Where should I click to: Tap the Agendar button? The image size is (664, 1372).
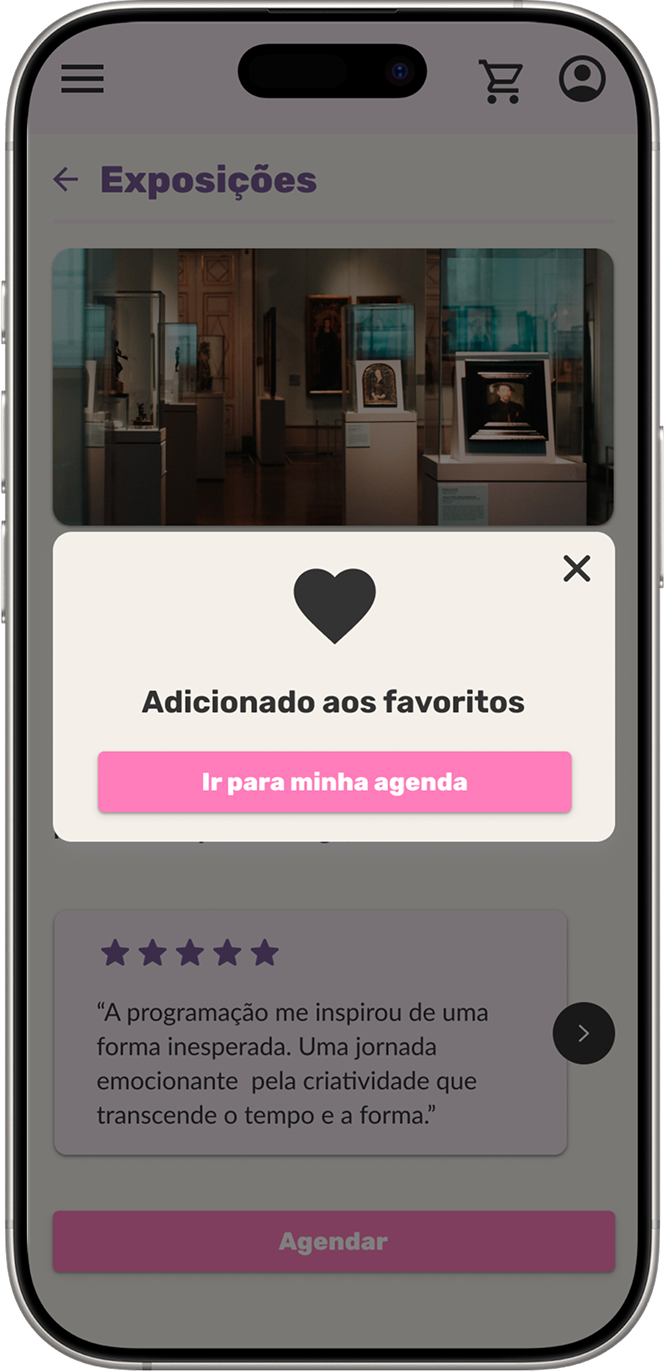click(x=334, y=1242)
